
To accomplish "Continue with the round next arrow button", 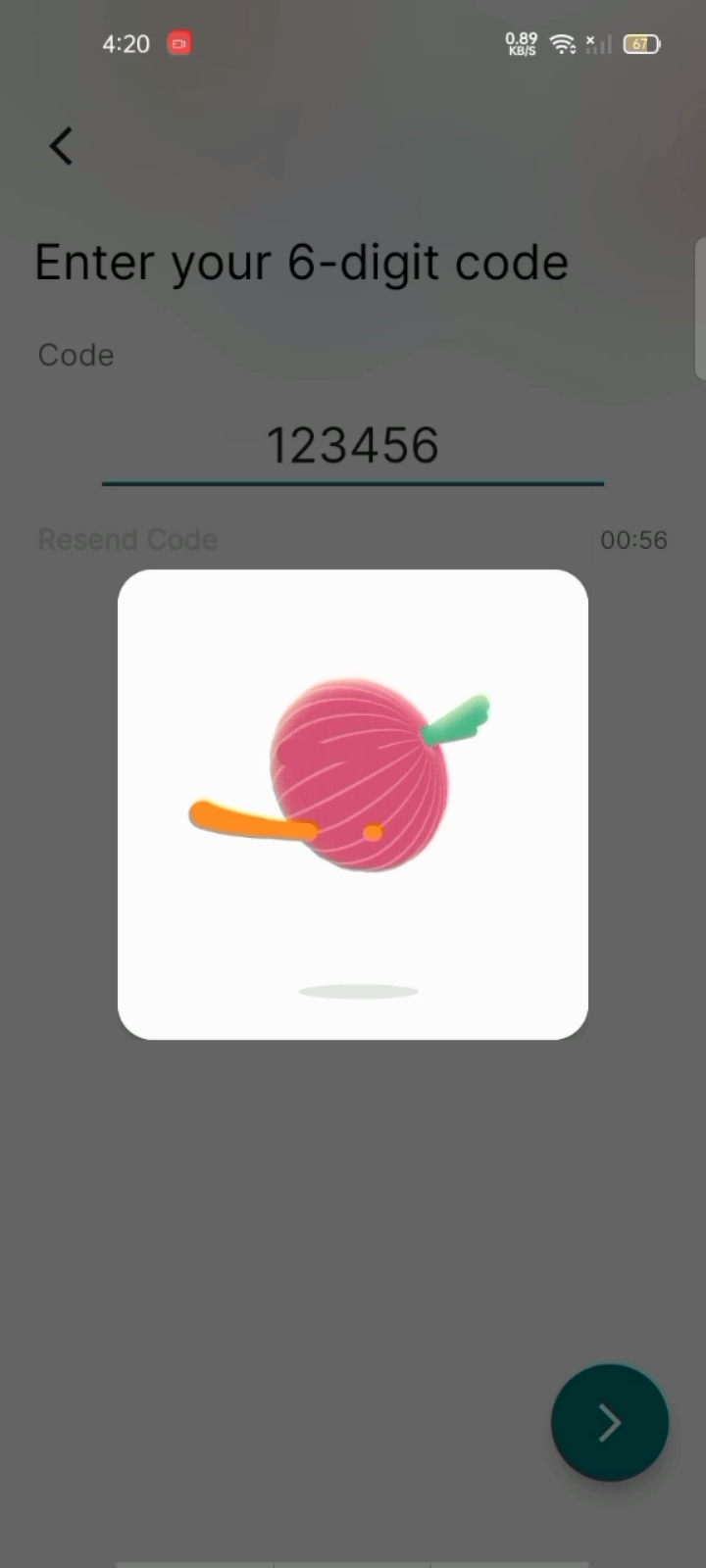I will coord(609,1422).
